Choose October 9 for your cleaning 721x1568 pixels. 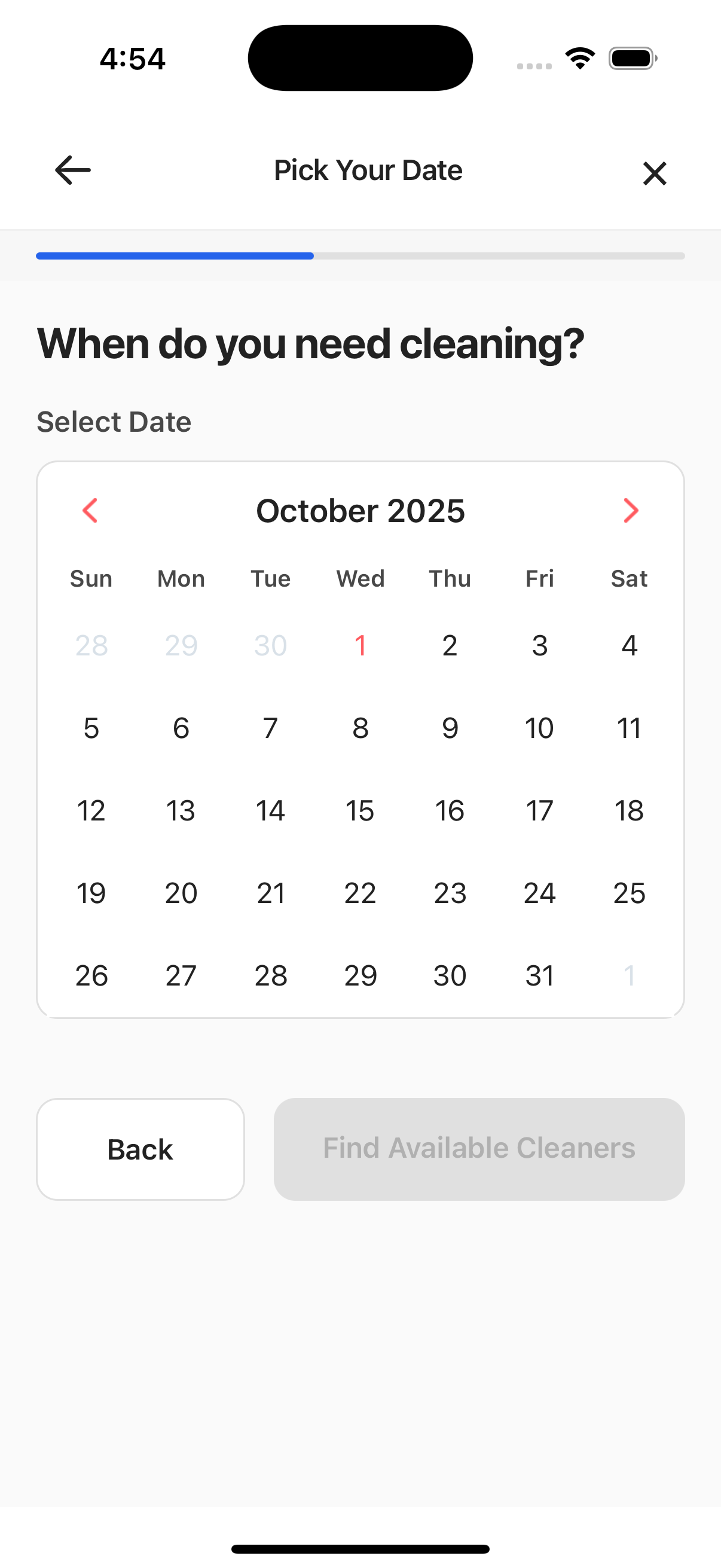pos(450,727)
